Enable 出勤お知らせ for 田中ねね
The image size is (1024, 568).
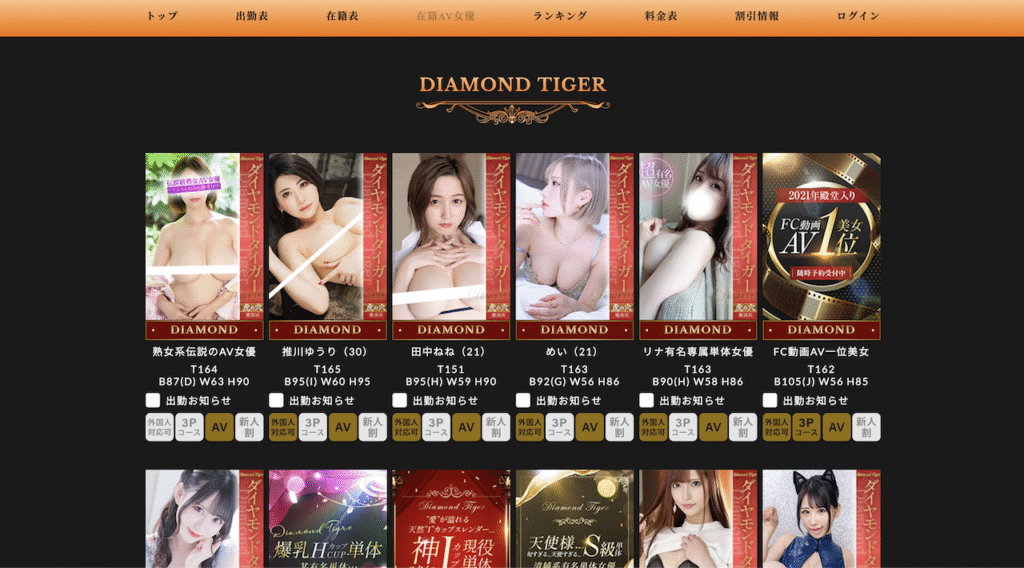pos(400,400)
